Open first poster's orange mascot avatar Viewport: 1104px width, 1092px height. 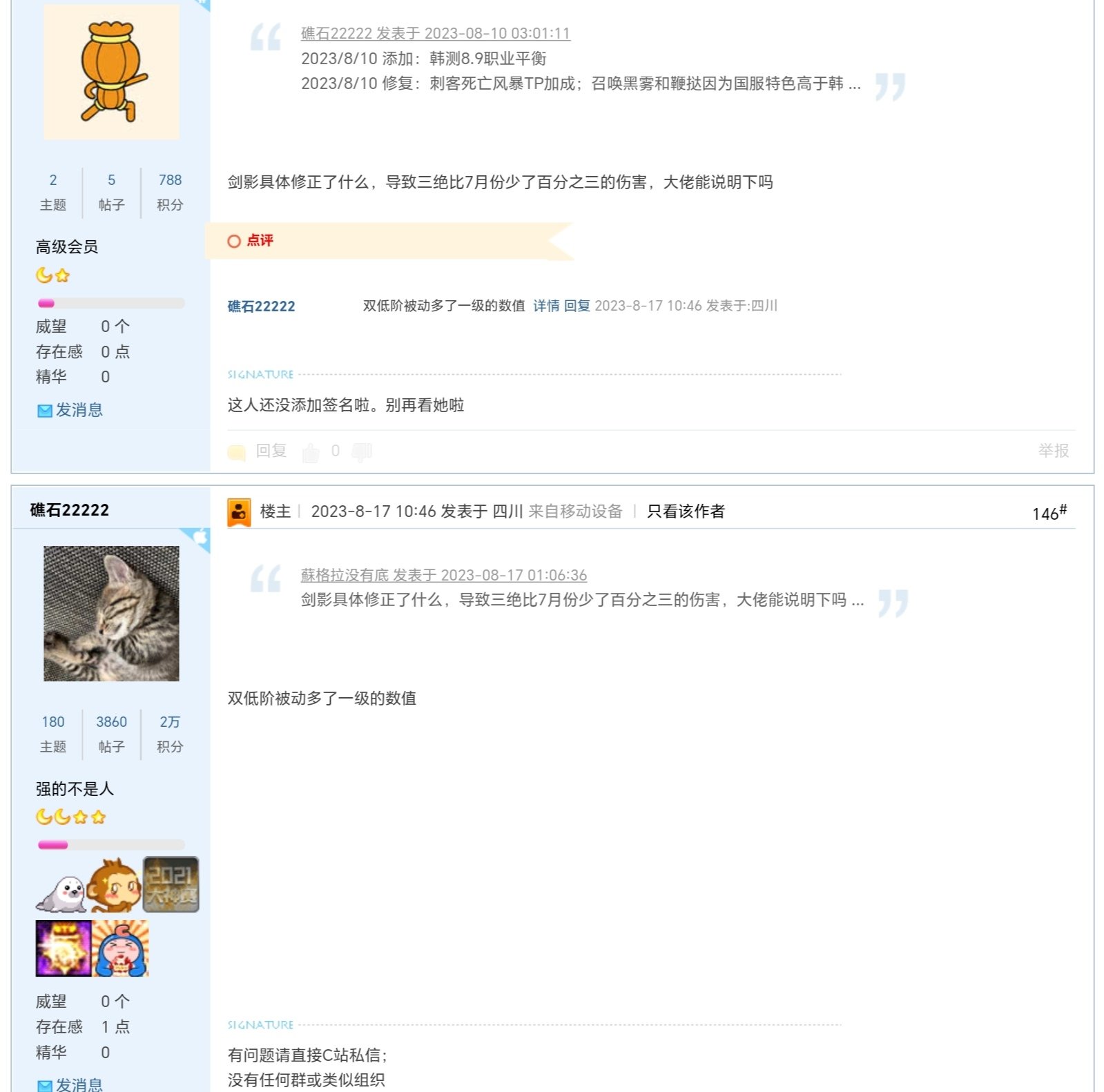click(x=111, y=72)
